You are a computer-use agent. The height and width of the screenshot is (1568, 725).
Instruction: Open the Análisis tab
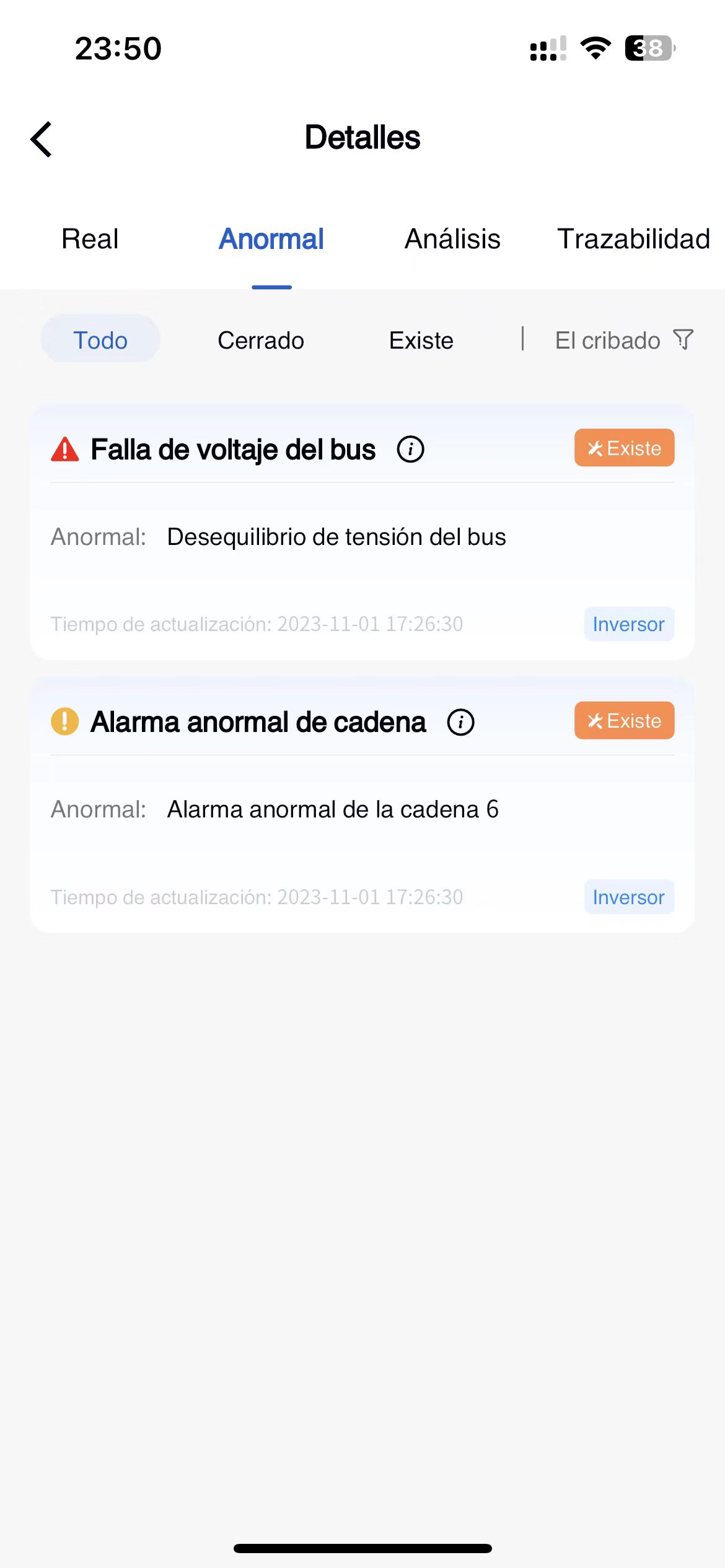click(452, 239)
